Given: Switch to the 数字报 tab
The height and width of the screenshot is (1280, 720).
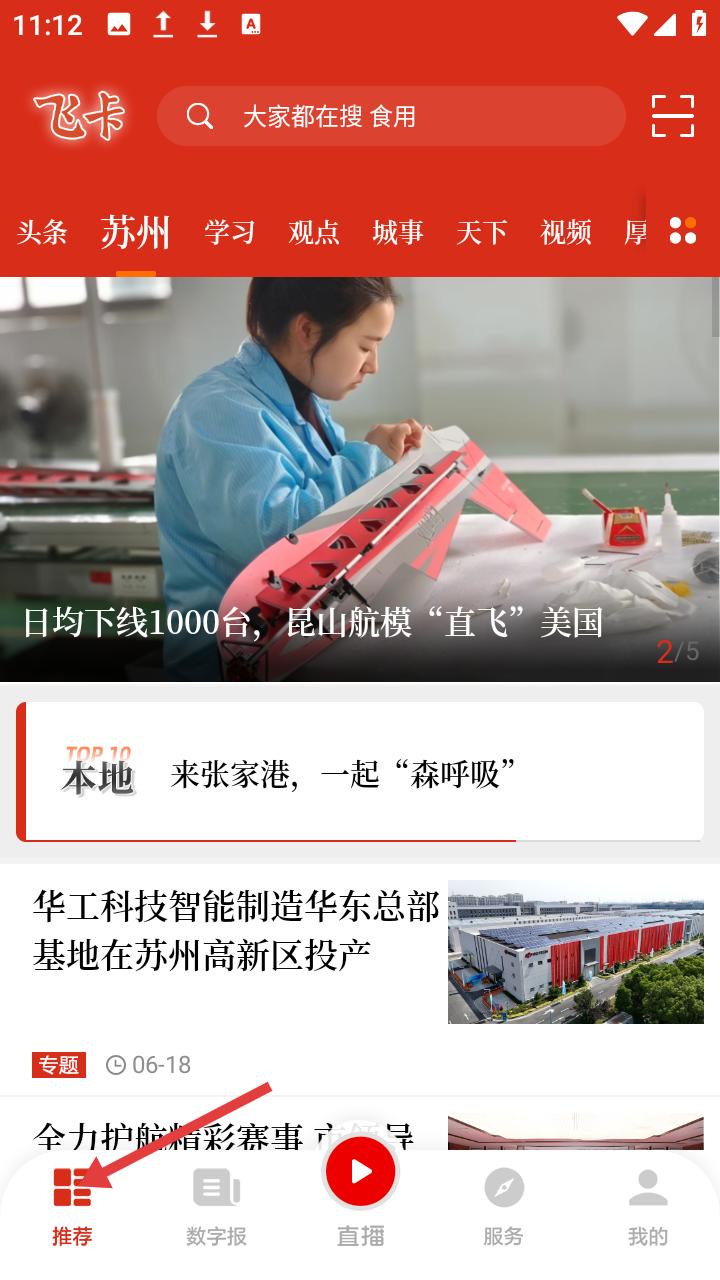Looking at the screenshot, I should pos(216,1206).
